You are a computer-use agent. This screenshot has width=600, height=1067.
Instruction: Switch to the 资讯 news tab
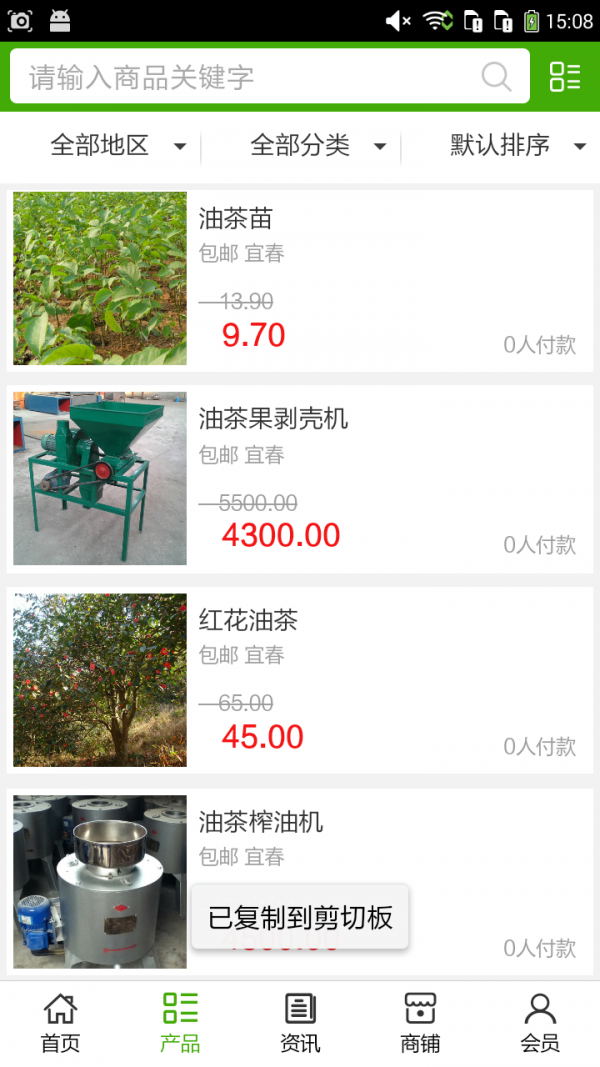pos(300,1023)
